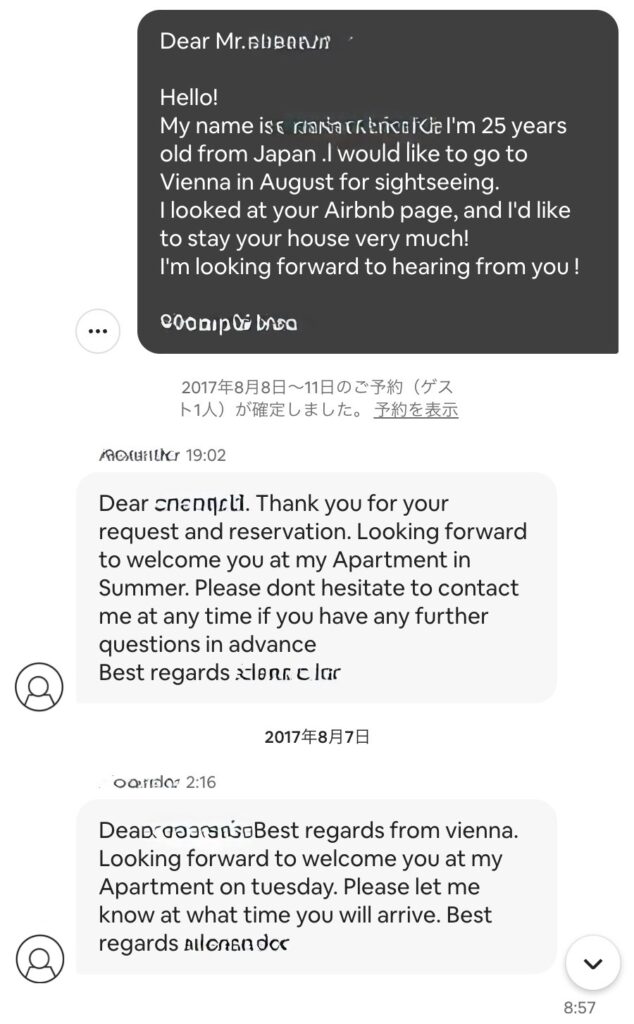Open the host avatar beside the 19:02 message
The height and width of the screenshot is (1024, 634).
point(39,686)
